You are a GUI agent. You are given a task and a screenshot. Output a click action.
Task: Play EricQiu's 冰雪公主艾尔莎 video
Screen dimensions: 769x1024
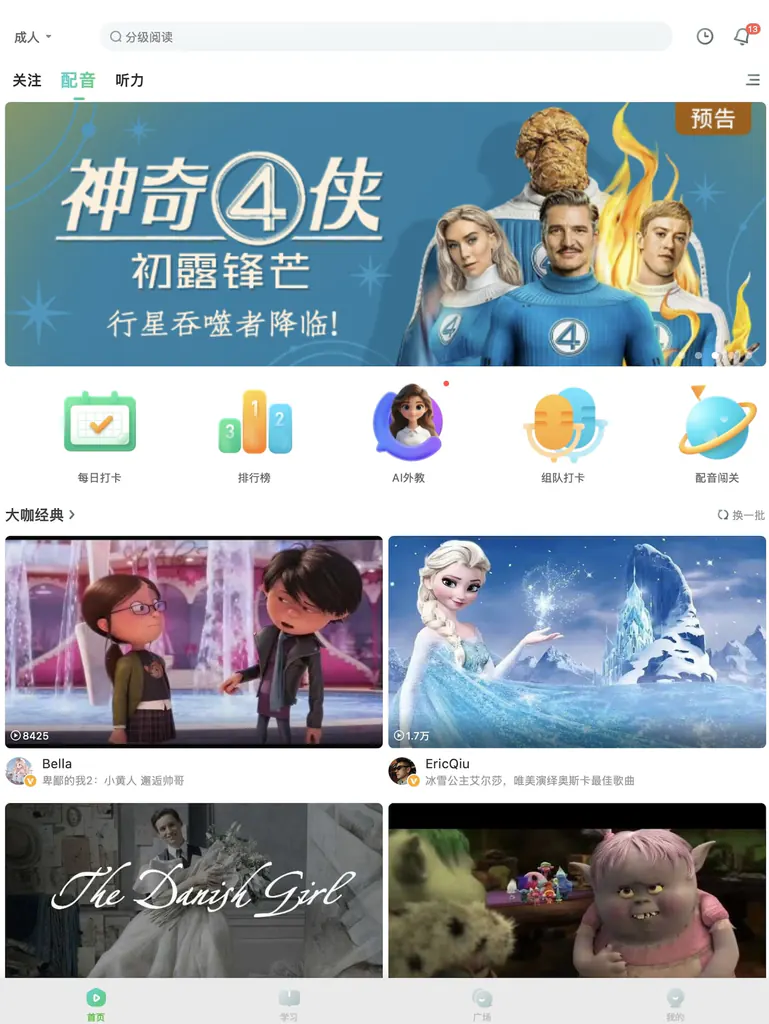(x=577, y=641)
